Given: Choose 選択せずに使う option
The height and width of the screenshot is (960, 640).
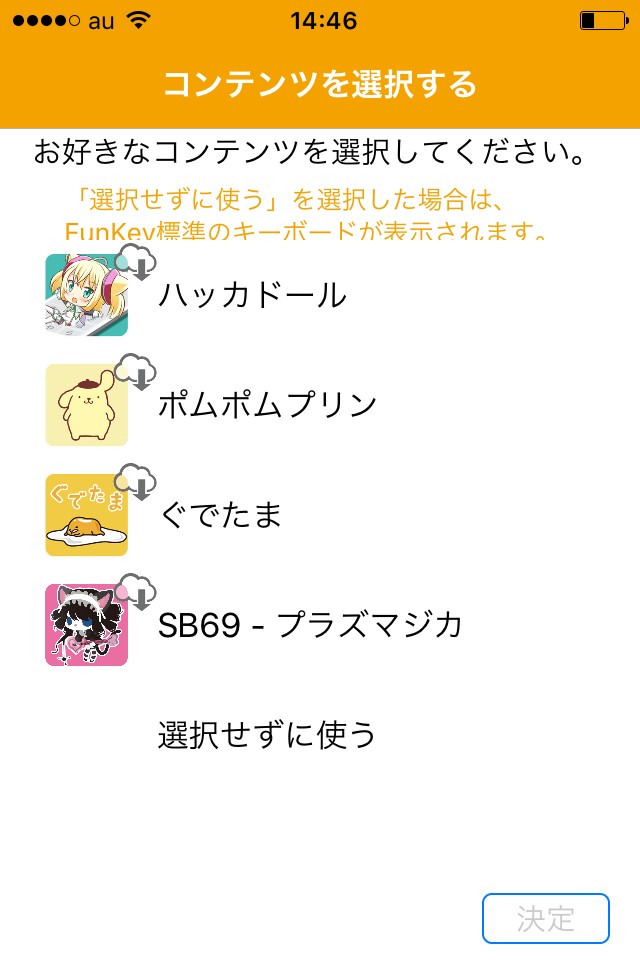Looking at the screenshot, I should click(x=267, y=735).
